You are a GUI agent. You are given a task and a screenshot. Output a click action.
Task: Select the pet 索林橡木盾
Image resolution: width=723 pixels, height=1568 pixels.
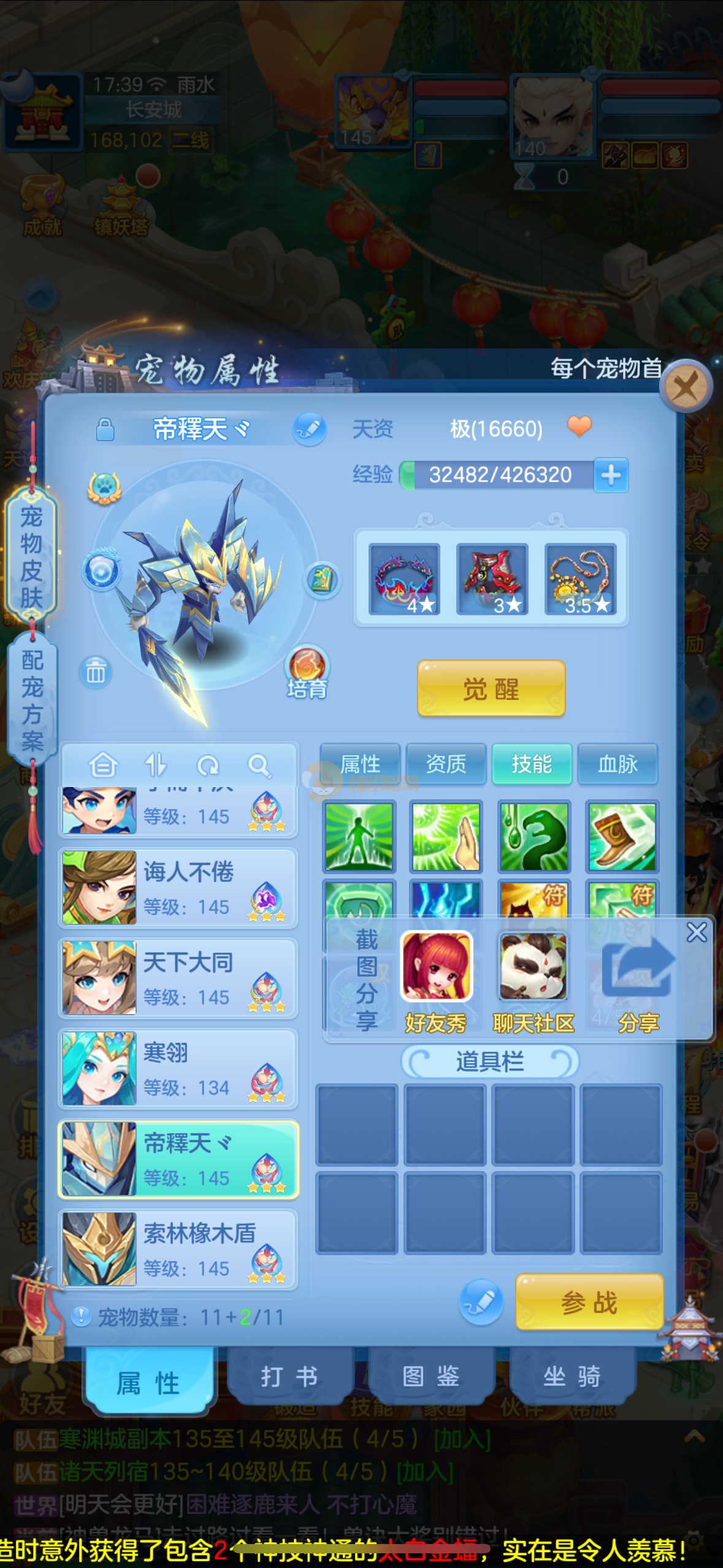tap(178, 1249)
